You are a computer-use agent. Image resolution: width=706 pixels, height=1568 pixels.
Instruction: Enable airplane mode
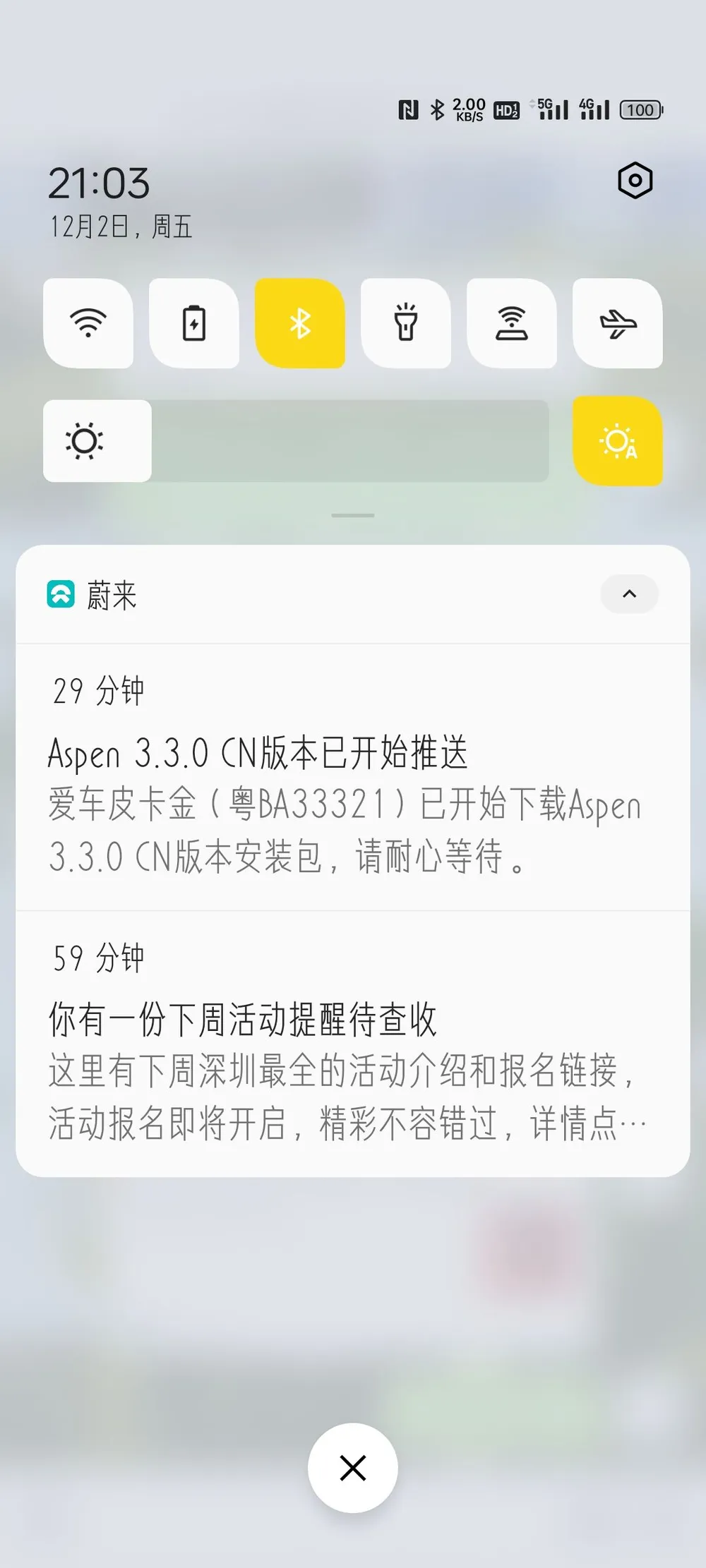click(x=618, y=324)
